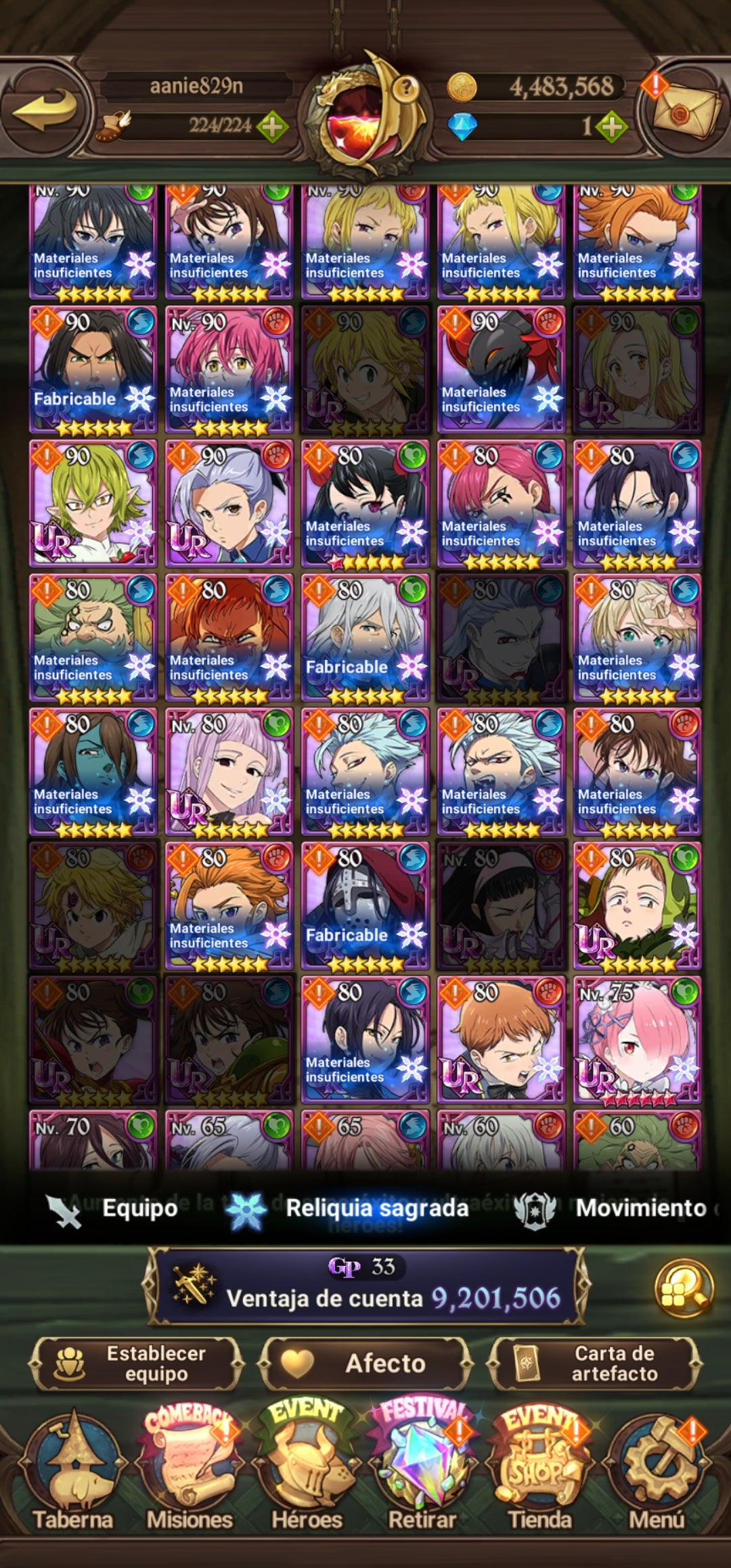Open the Afecto button

(365, 1363)
